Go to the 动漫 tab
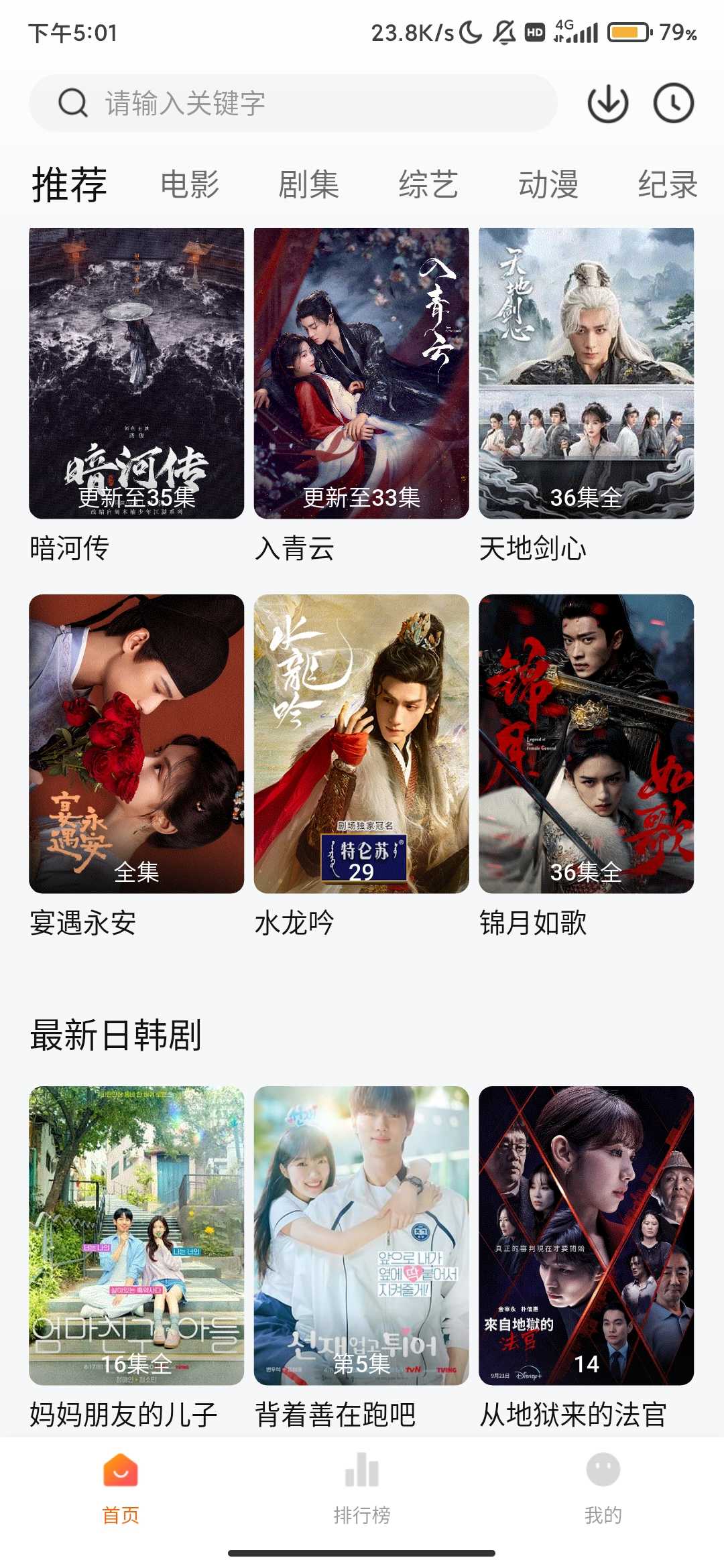 [x=548, y=184]
